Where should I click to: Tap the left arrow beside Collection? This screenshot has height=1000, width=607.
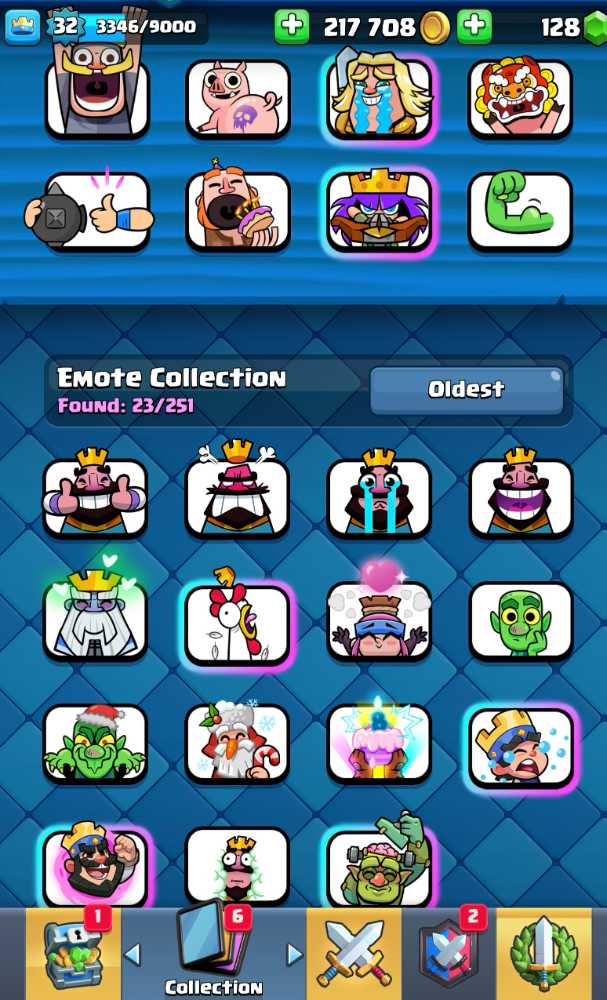click(x=132, y=955)
